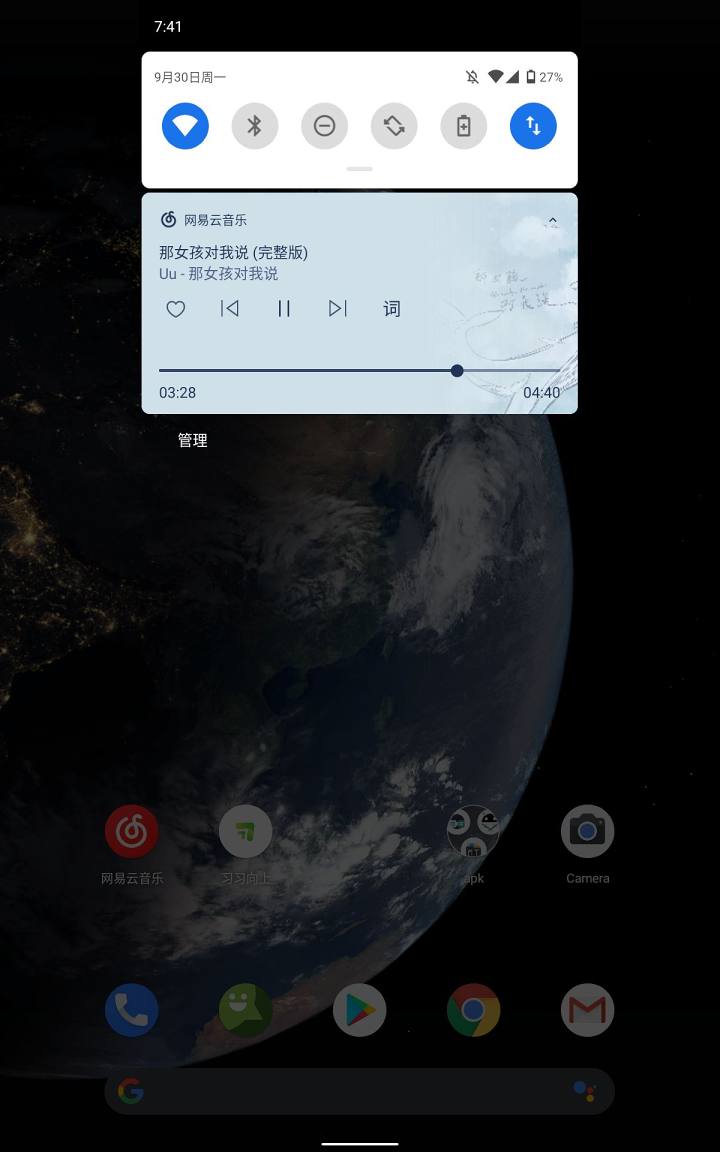The height and width of the screenshot is (1152, 720).
Task: Pause the playing song
Action: pos(284,309)
